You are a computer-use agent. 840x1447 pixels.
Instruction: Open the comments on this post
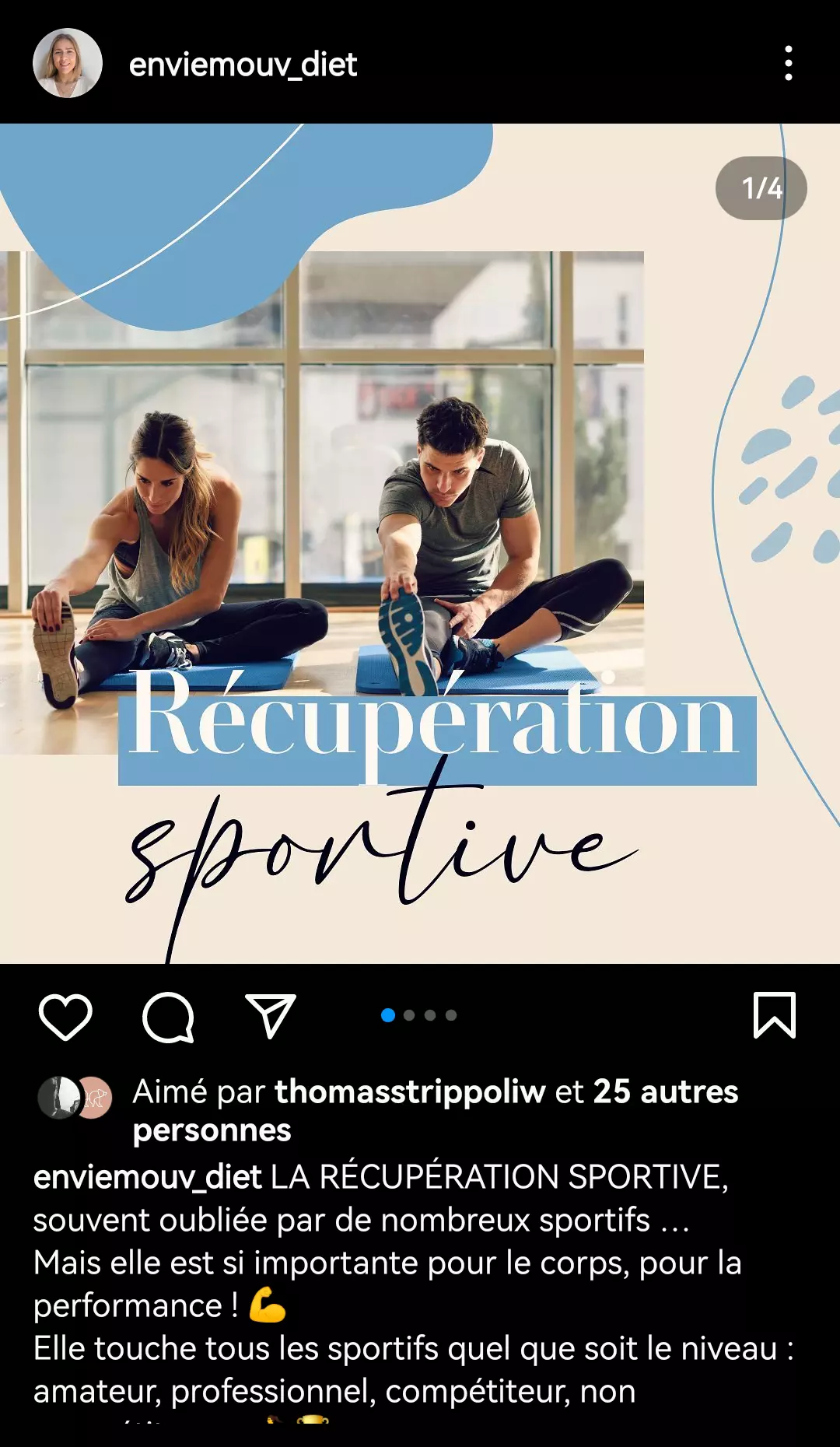pos(168,1016)
